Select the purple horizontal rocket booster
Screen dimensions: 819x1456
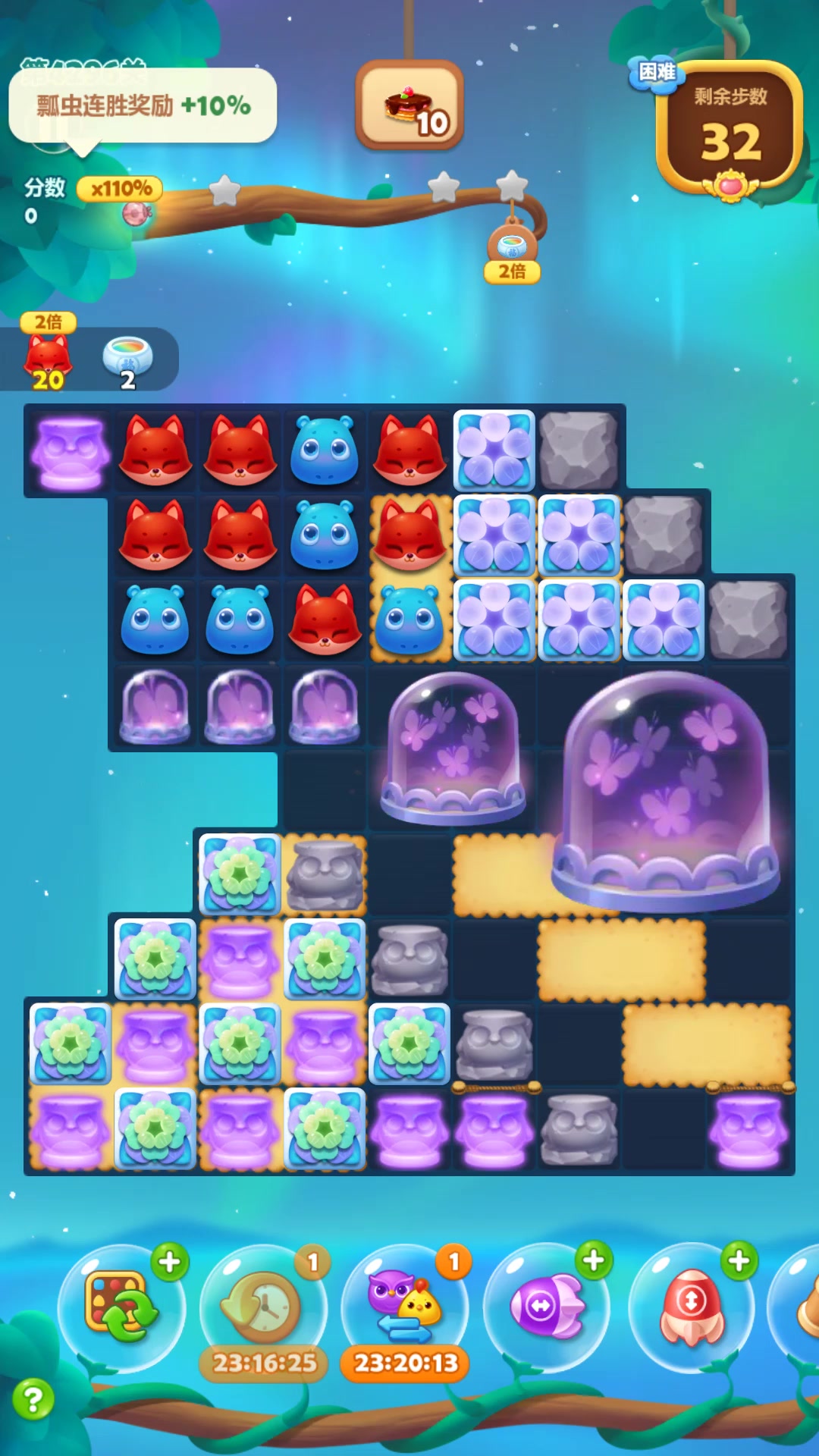(x=546, y=1307)
